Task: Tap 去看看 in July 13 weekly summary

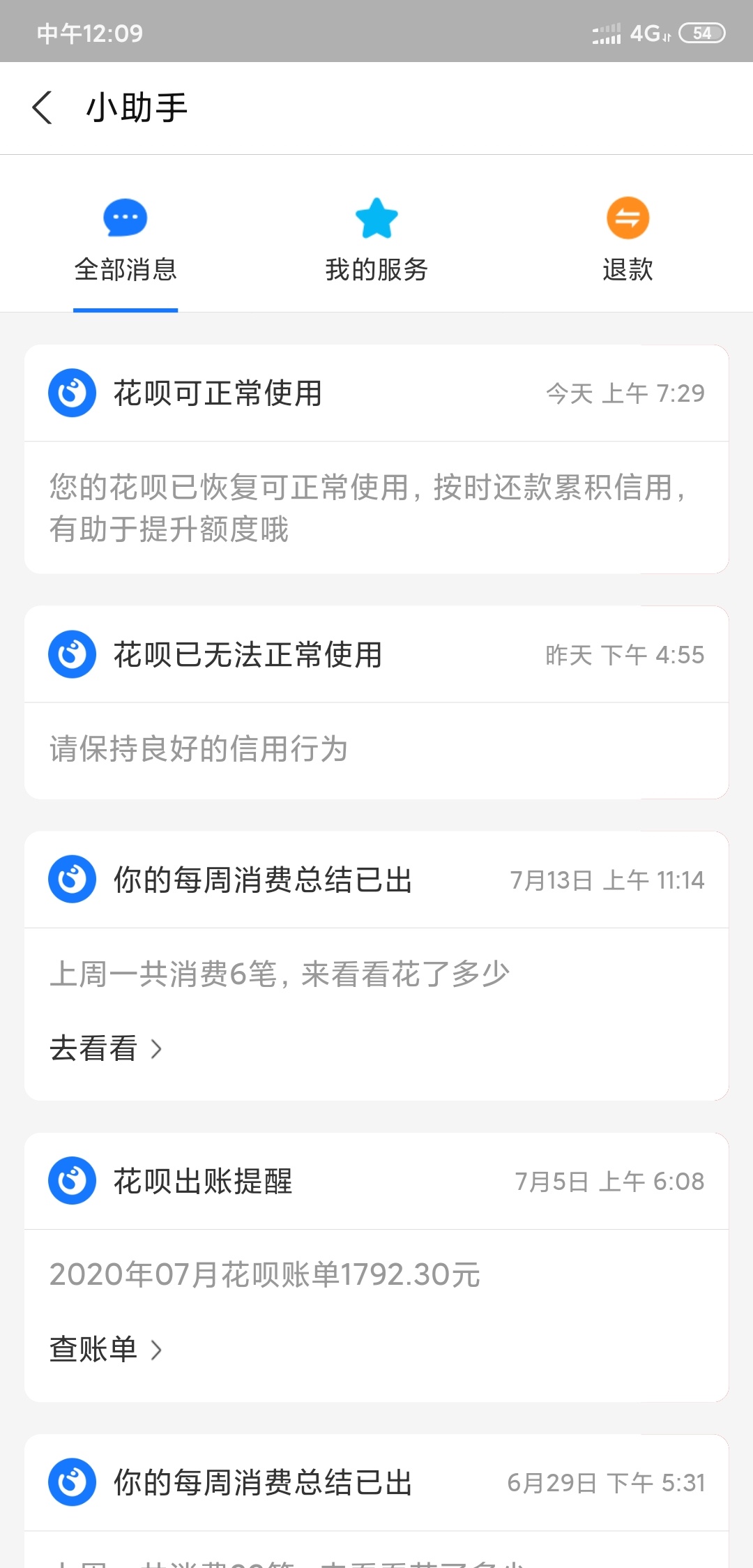Action: tap(106, 1048)
